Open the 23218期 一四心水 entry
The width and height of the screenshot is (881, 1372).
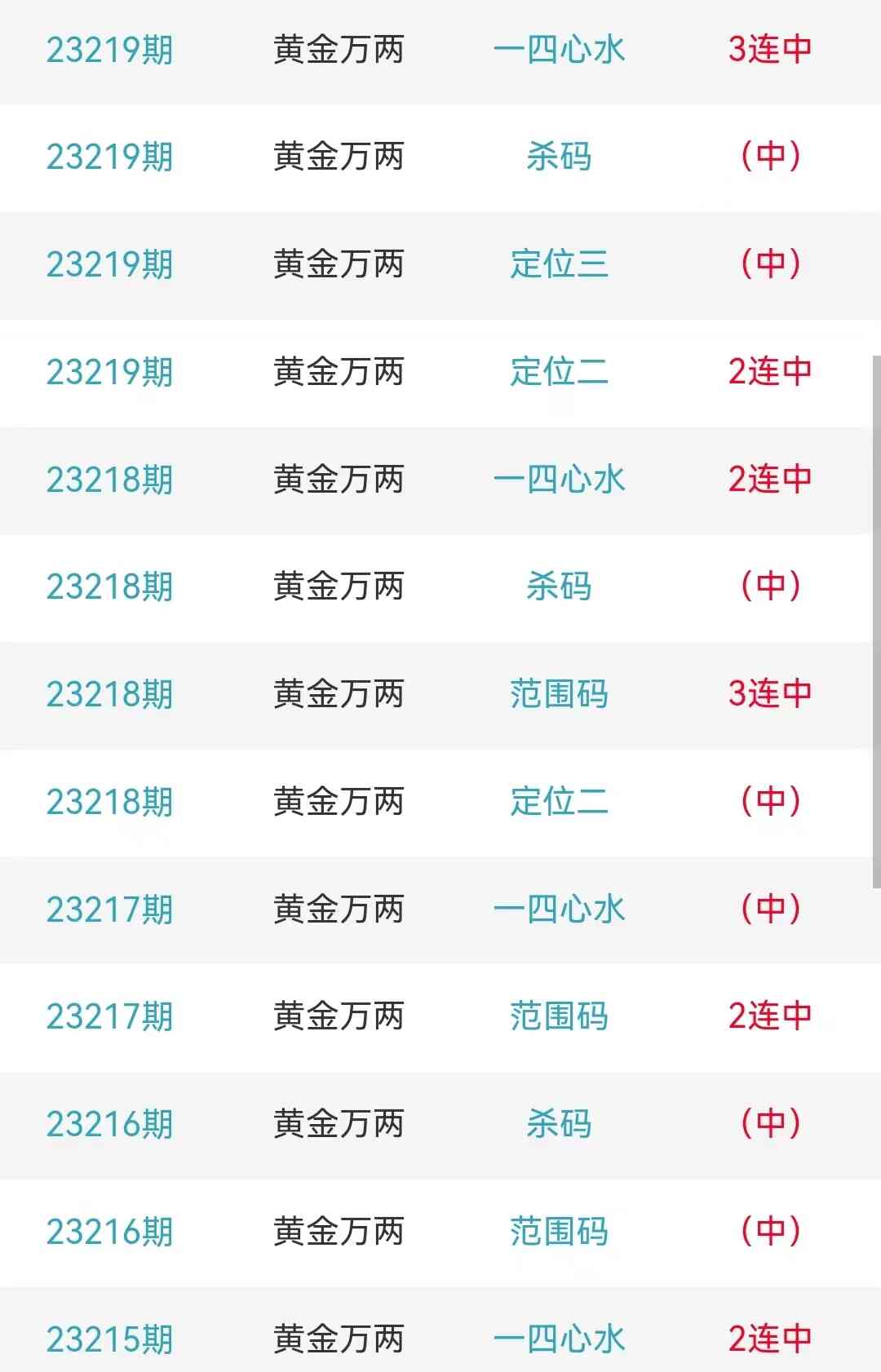tap(559, 480)
